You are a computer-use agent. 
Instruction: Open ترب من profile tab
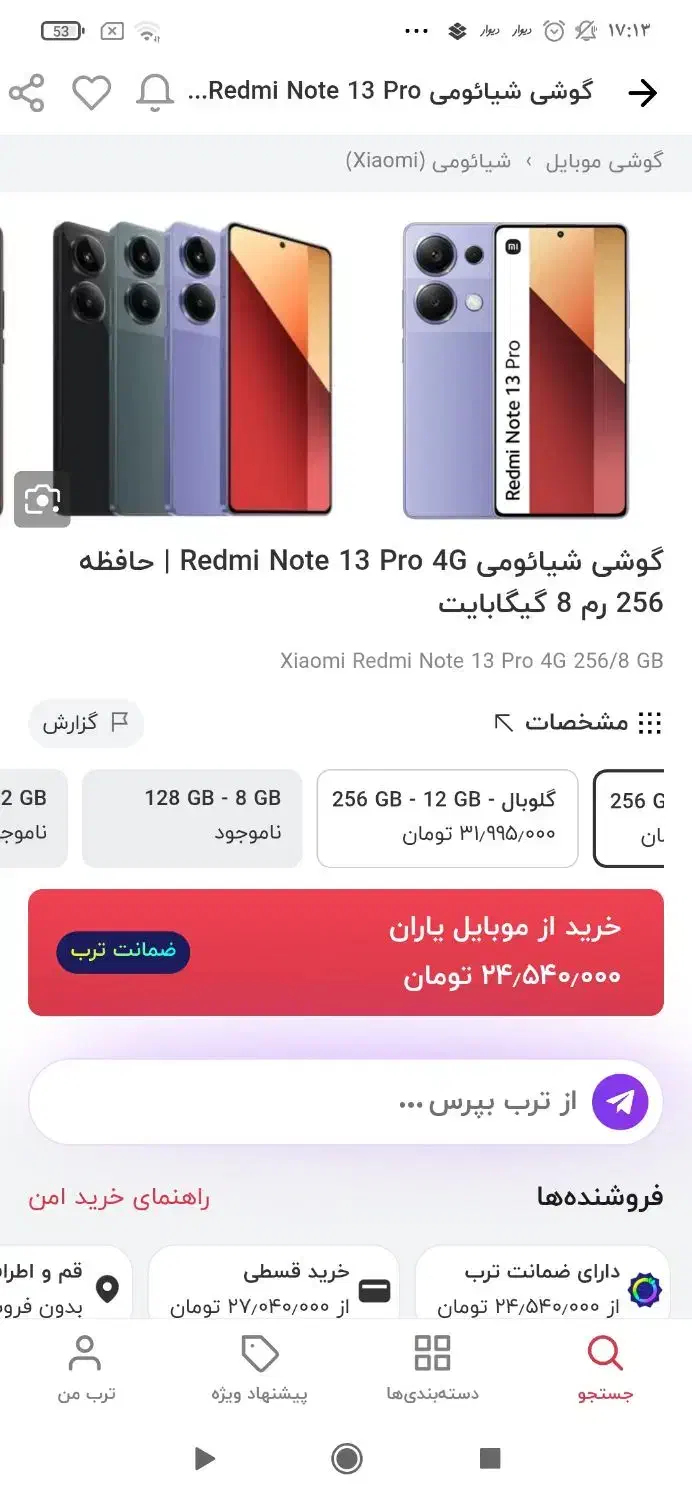tap(86, 1368)
